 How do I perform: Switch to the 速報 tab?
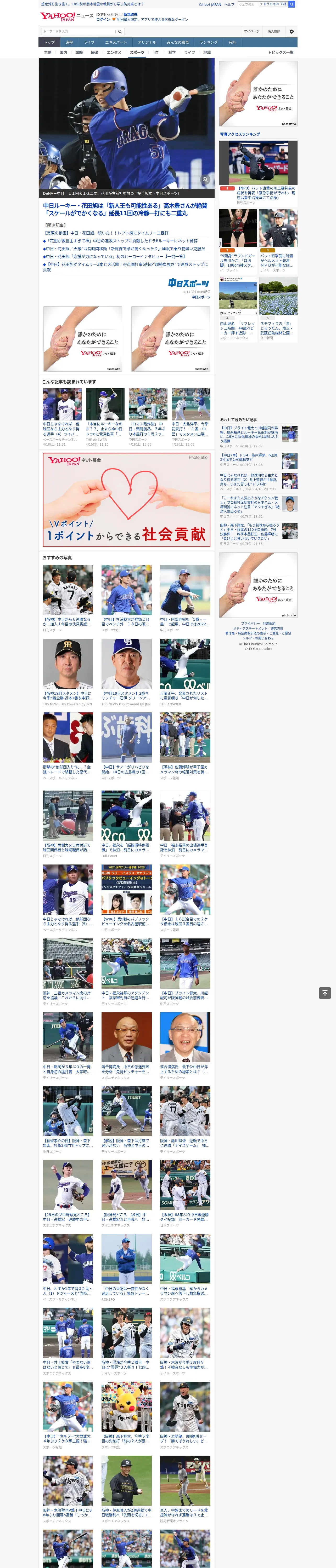(x=69, y=43)
